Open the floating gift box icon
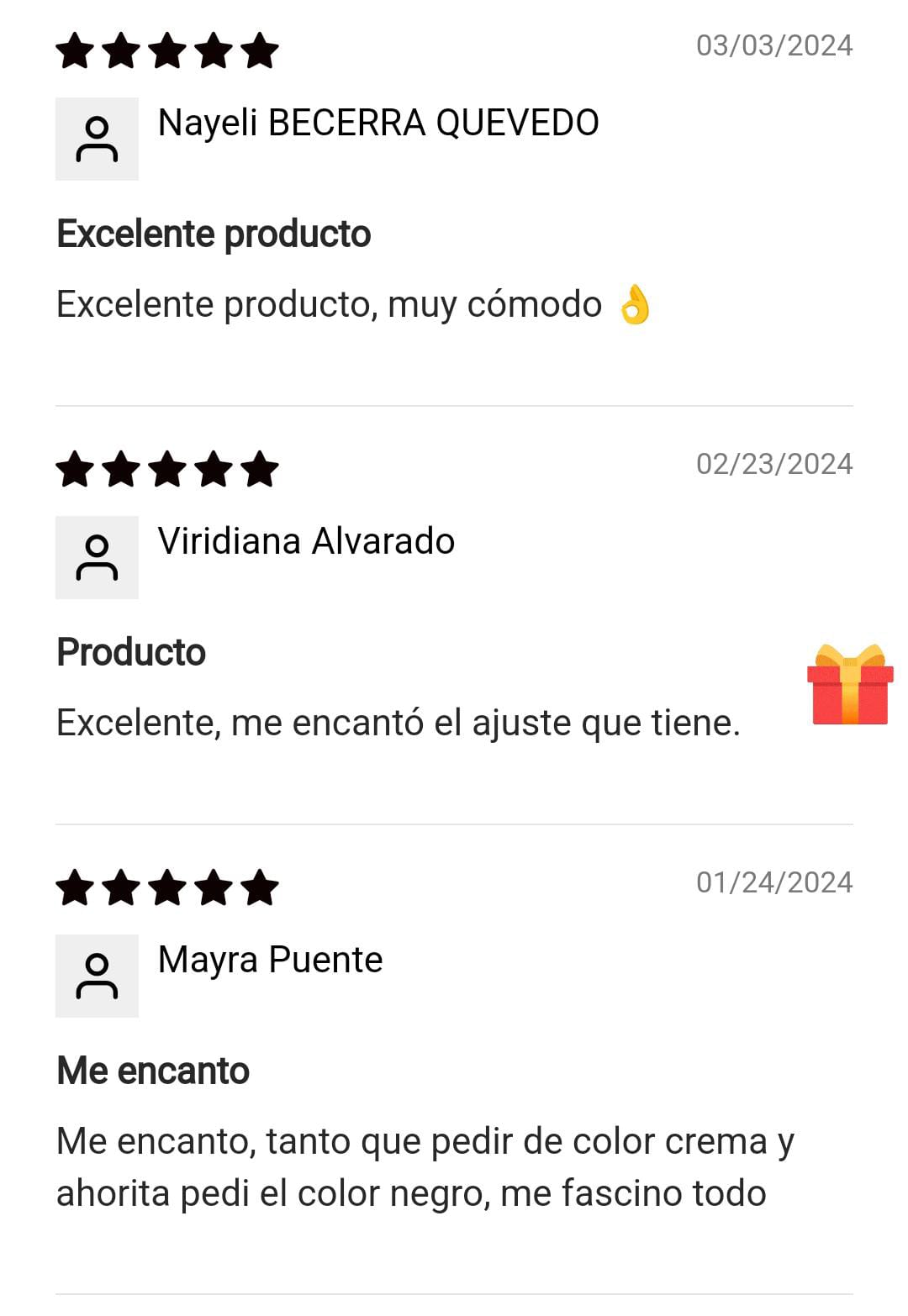The height and width of the screenshot is (1316, 908). (850, 686)
